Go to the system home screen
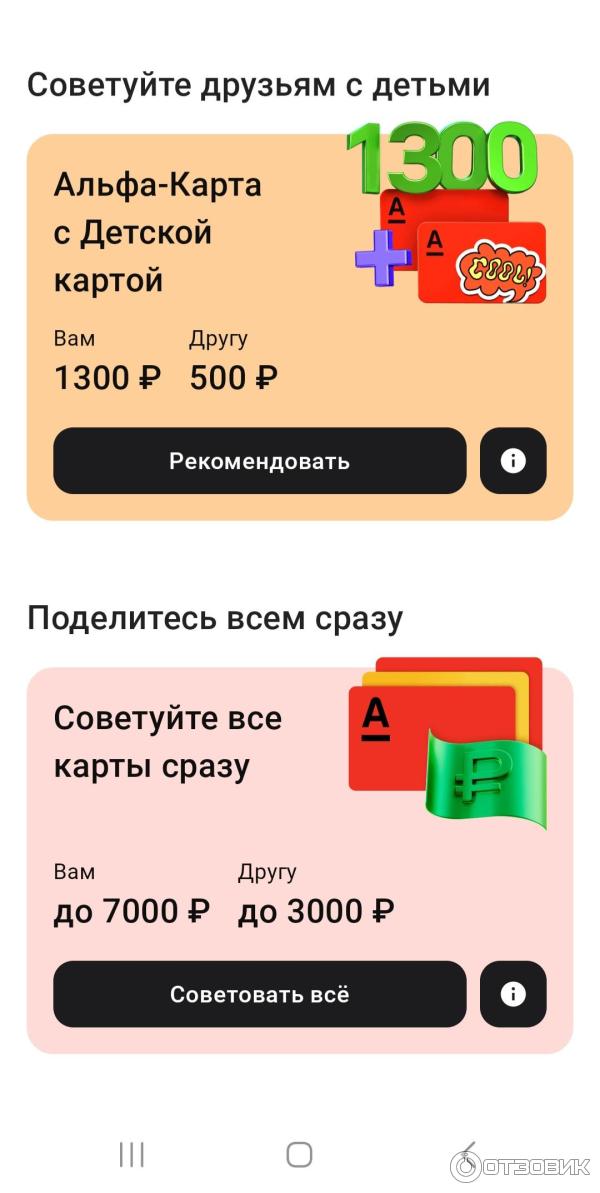This screenshot has height=1193, width=600. tap(299, 1154)
